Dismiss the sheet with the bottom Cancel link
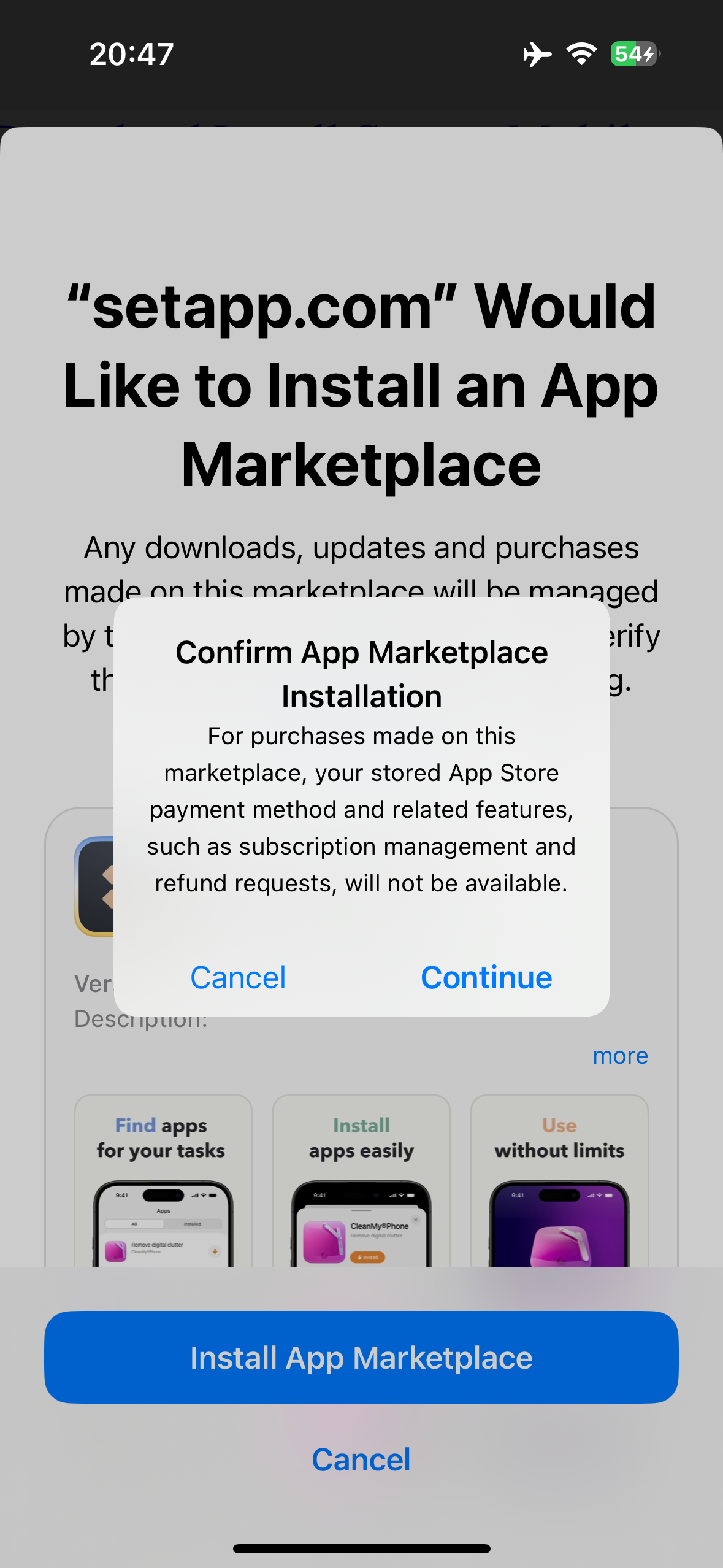Image resolution: width=723 pixels, height=1568 pixels. click(361, 1459)
